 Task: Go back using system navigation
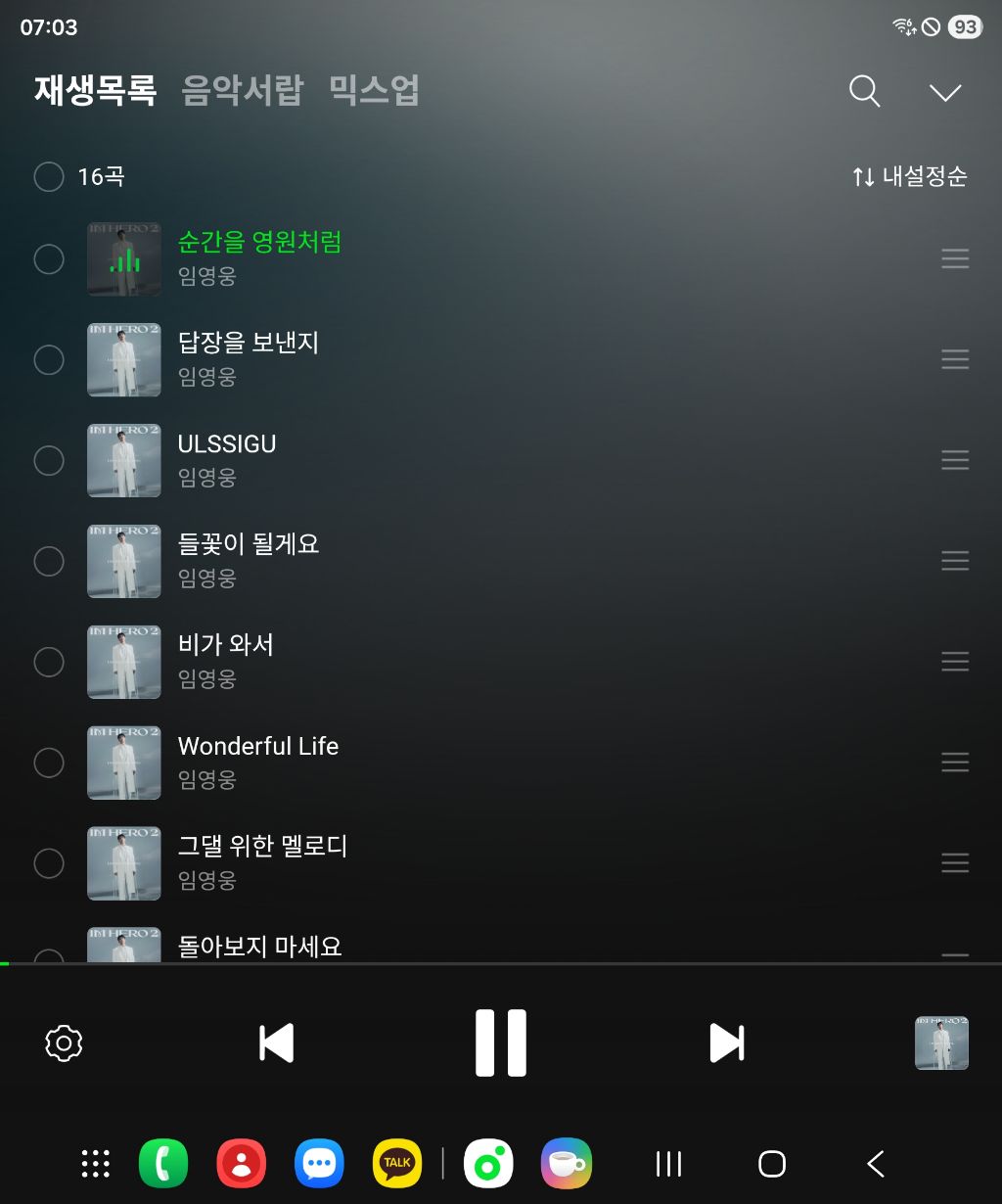876,1164
